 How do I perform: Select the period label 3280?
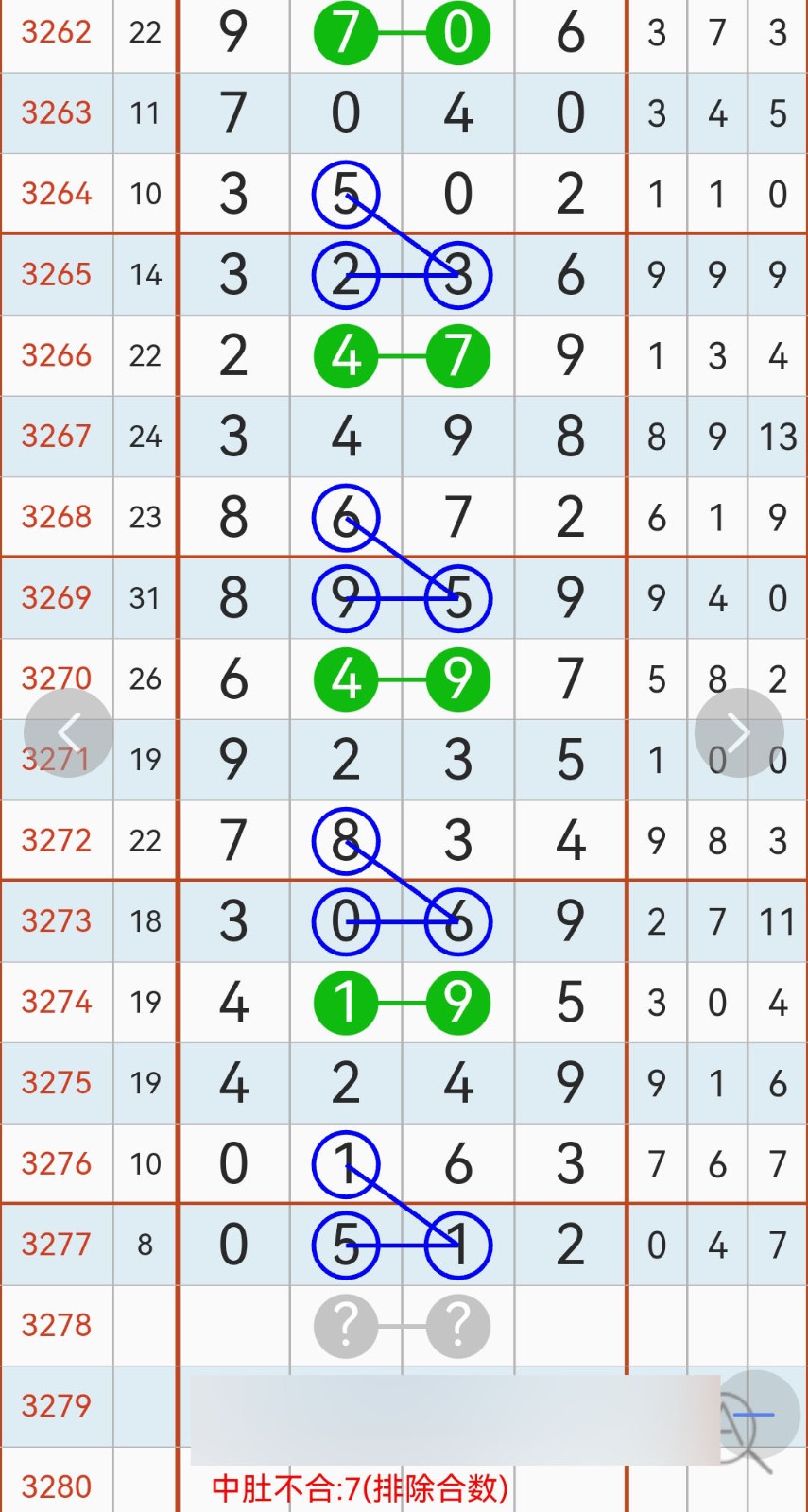[56, 1486]
